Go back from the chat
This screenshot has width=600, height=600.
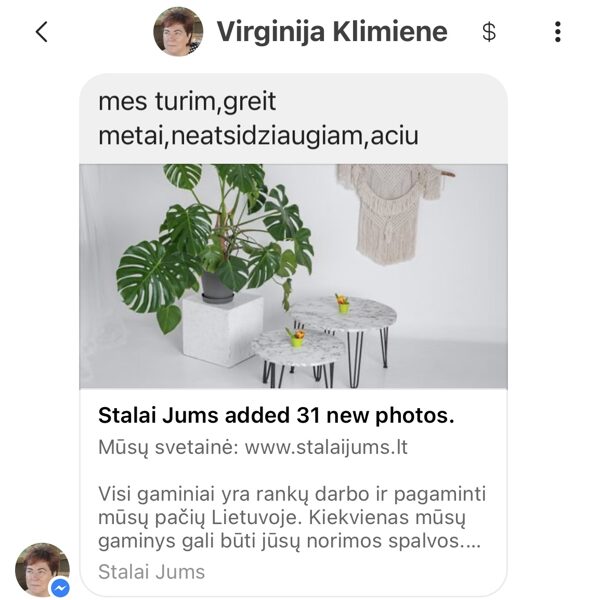pos(41,32)
